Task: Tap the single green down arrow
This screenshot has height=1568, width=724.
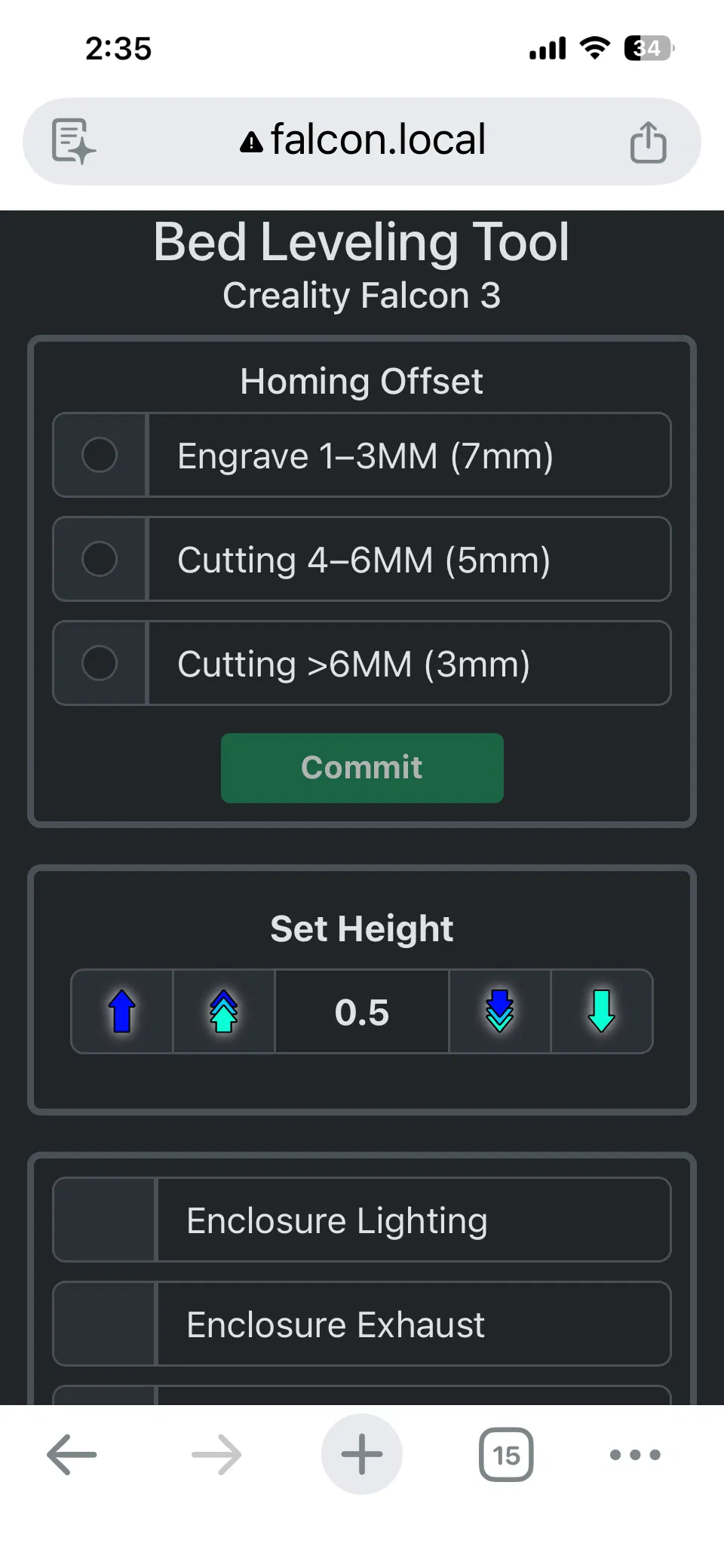Action: [601, 1011]
